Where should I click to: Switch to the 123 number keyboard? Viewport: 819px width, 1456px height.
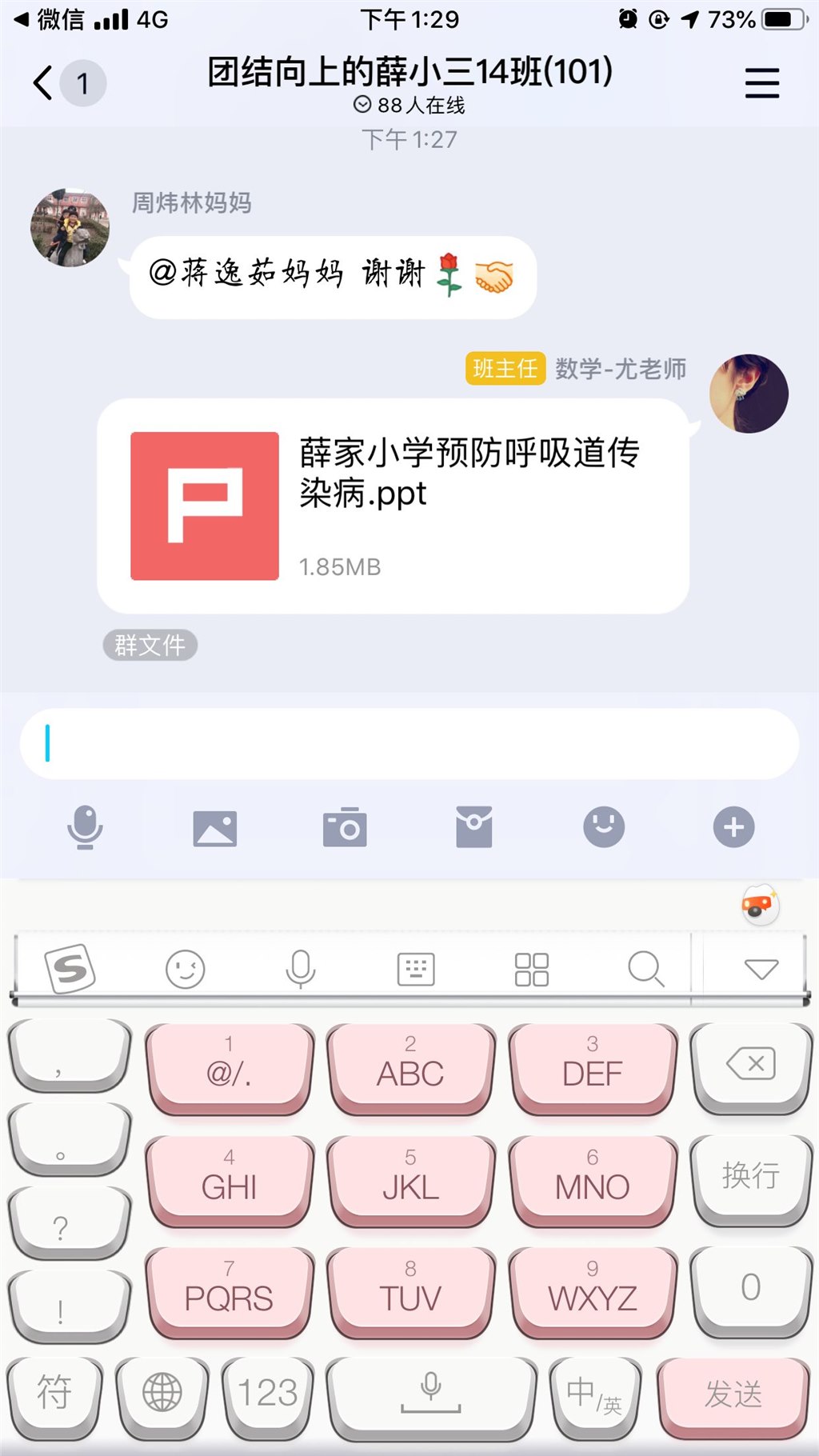pos(268,1394)
